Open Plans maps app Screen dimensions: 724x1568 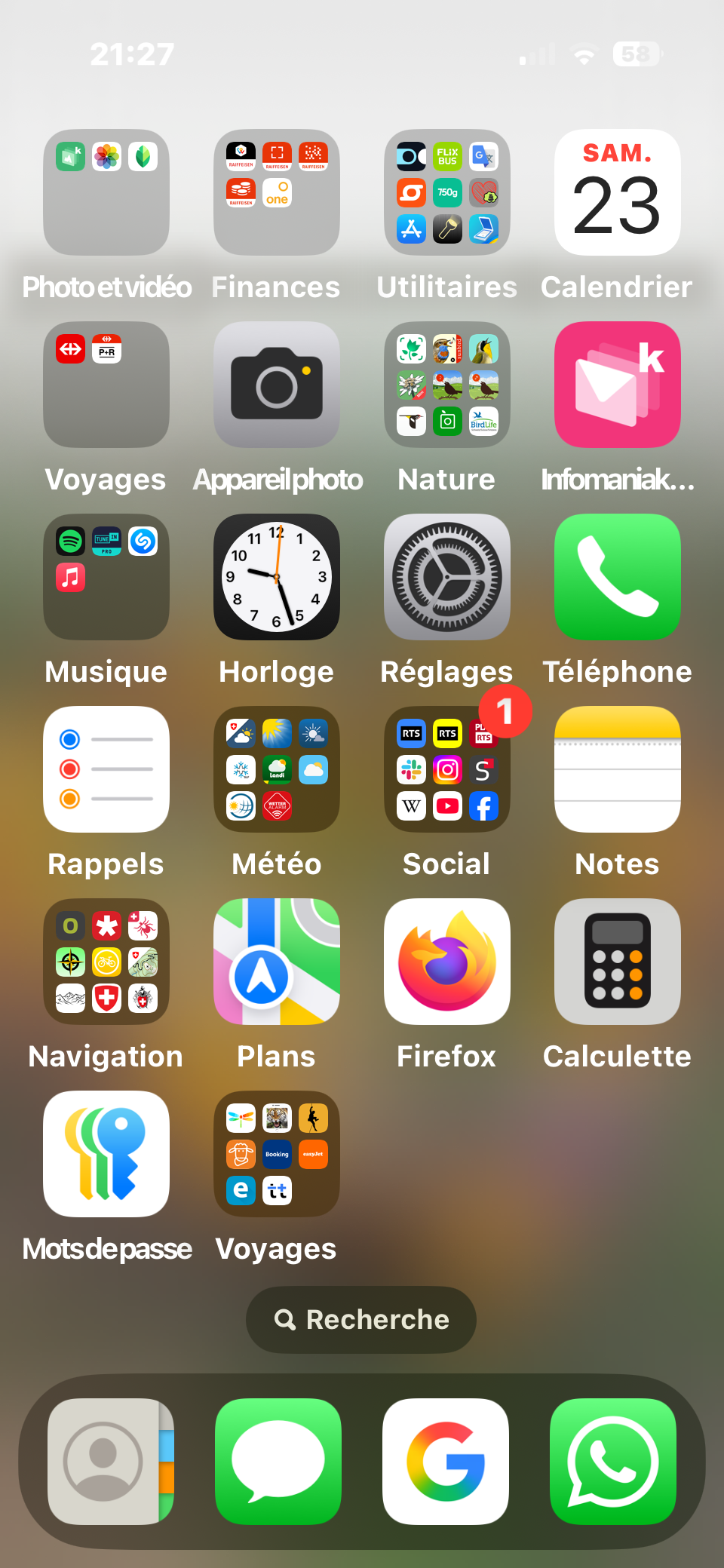[x=276, y=962]
